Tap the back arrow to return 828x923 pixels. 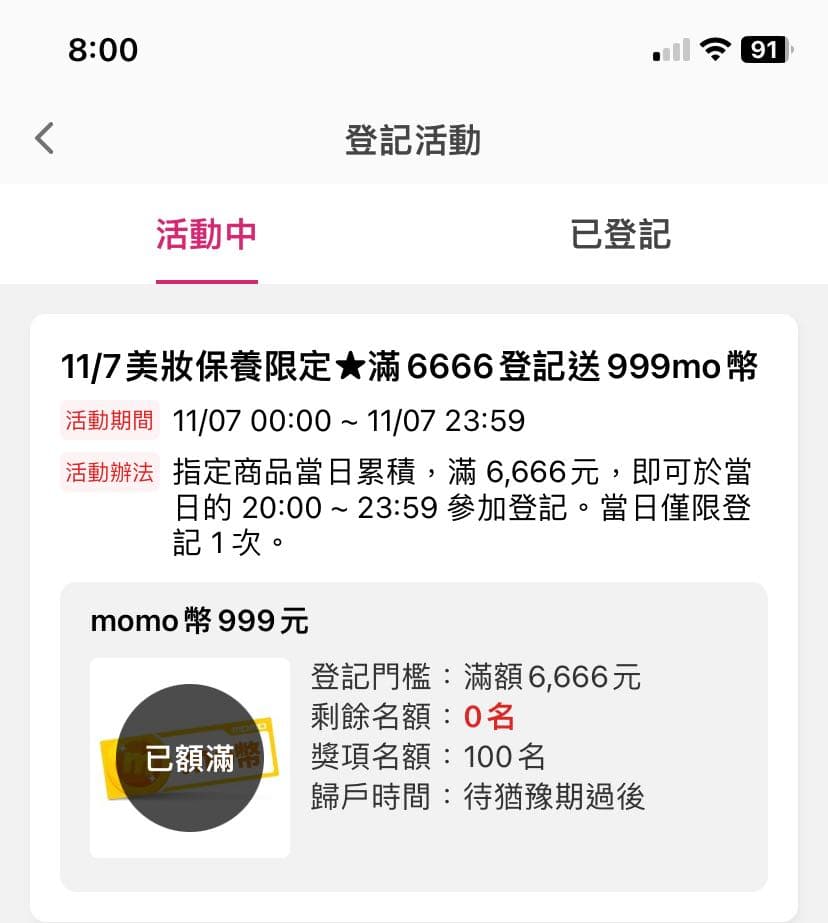42,137
